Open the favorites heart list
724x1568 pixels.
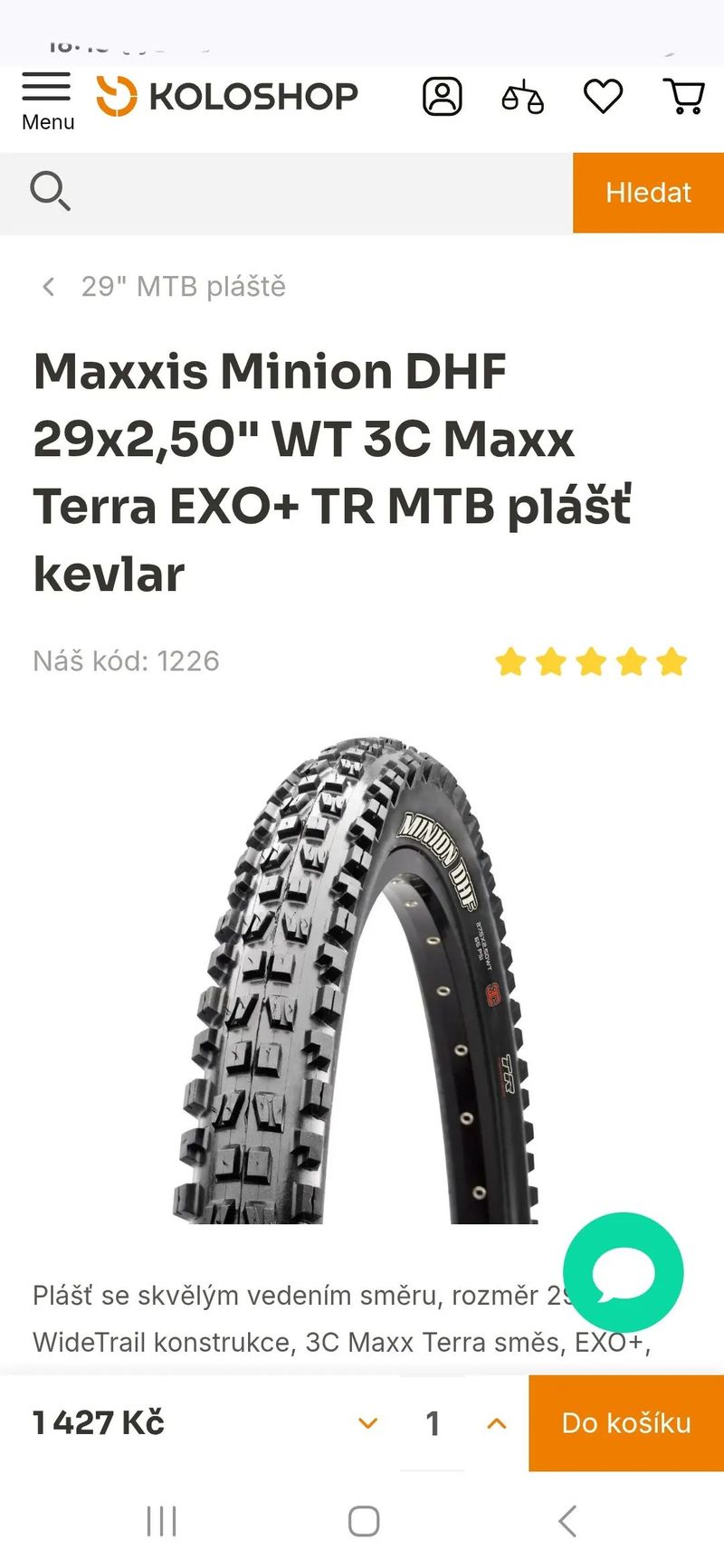[x=603, y=96]
